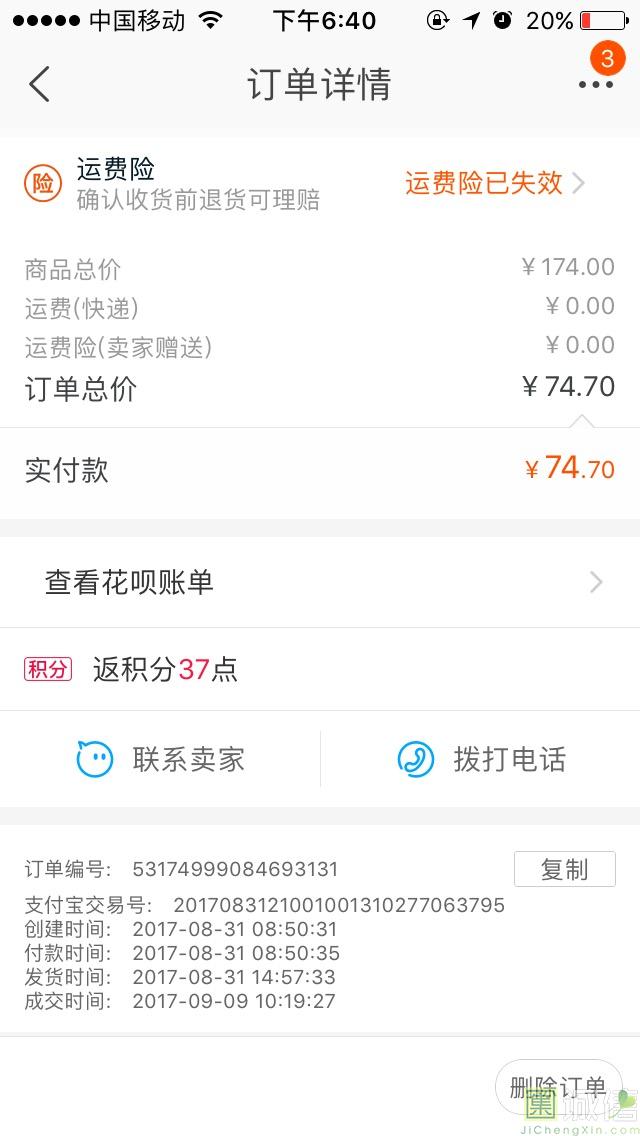
Task: Open the three-dot more menu
Action: [x=596, y=85]
